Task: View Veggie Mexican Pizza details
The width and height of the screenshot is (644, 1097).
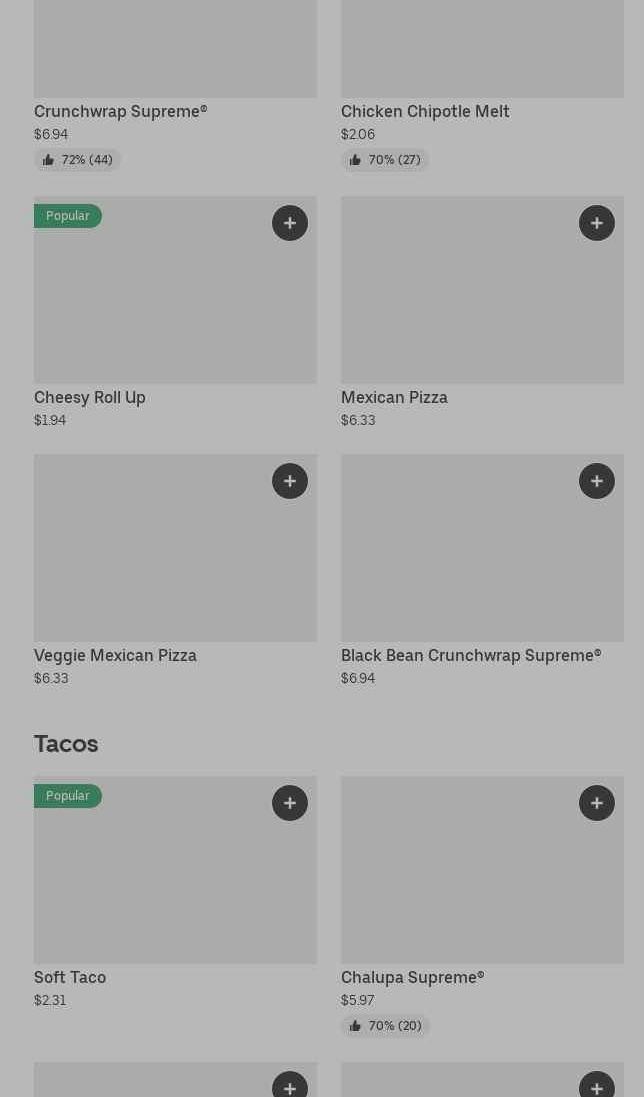Action: [175, 560]
